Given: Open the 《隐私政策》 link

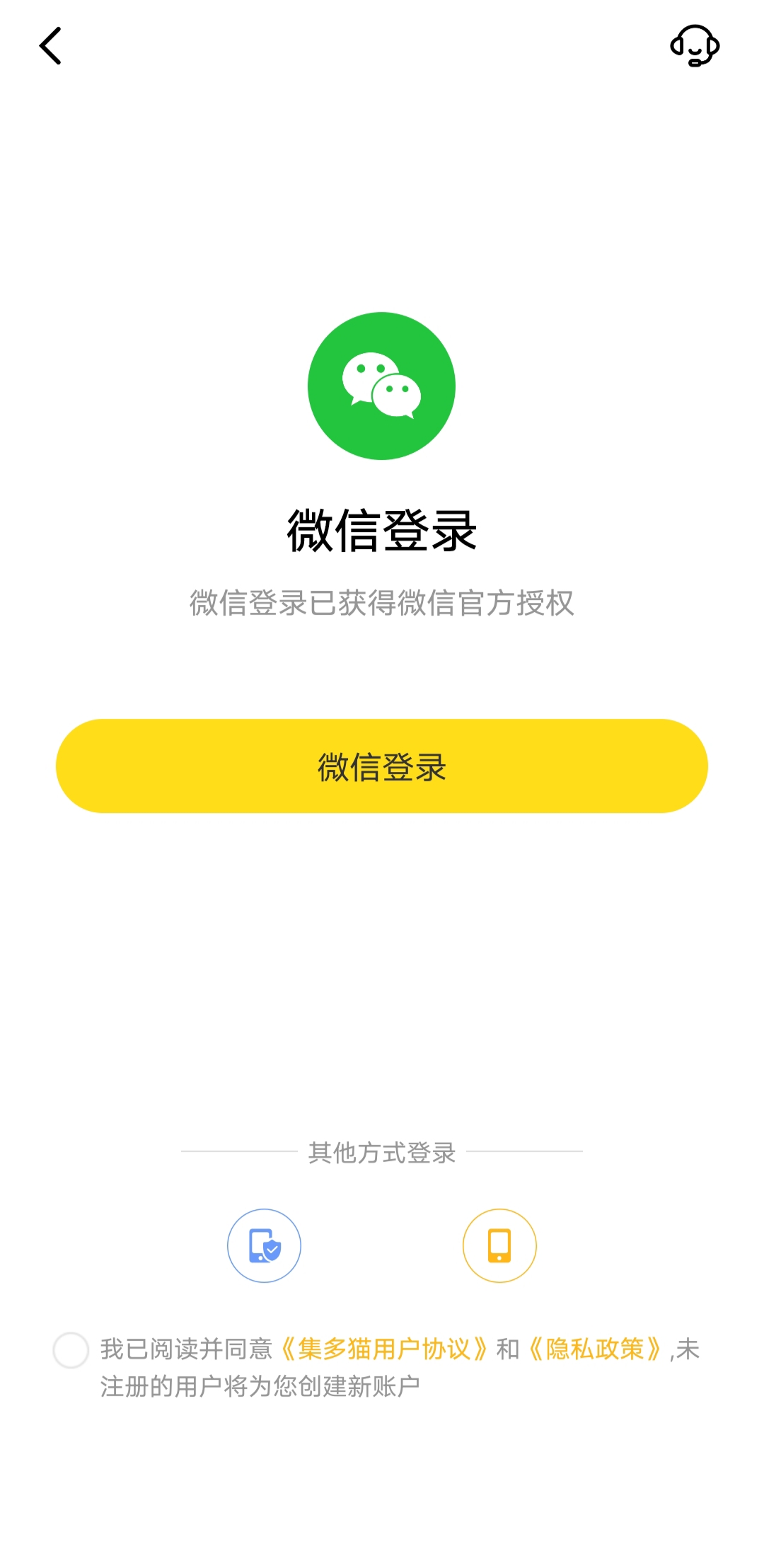Looking at the screenshot, I should [x=594, y=1349].
